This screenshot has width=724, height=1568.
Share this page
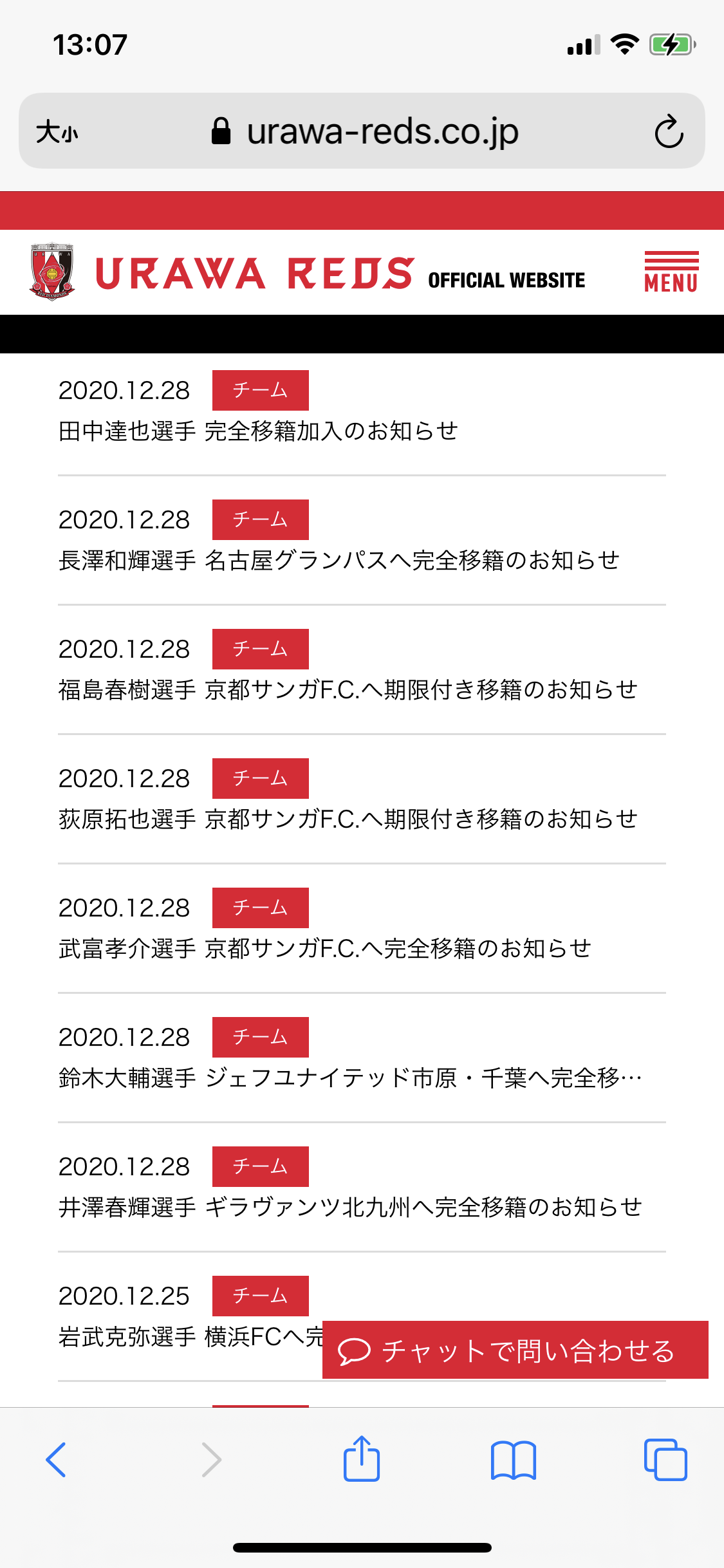pyautogui.click(x=362, y=1460)
